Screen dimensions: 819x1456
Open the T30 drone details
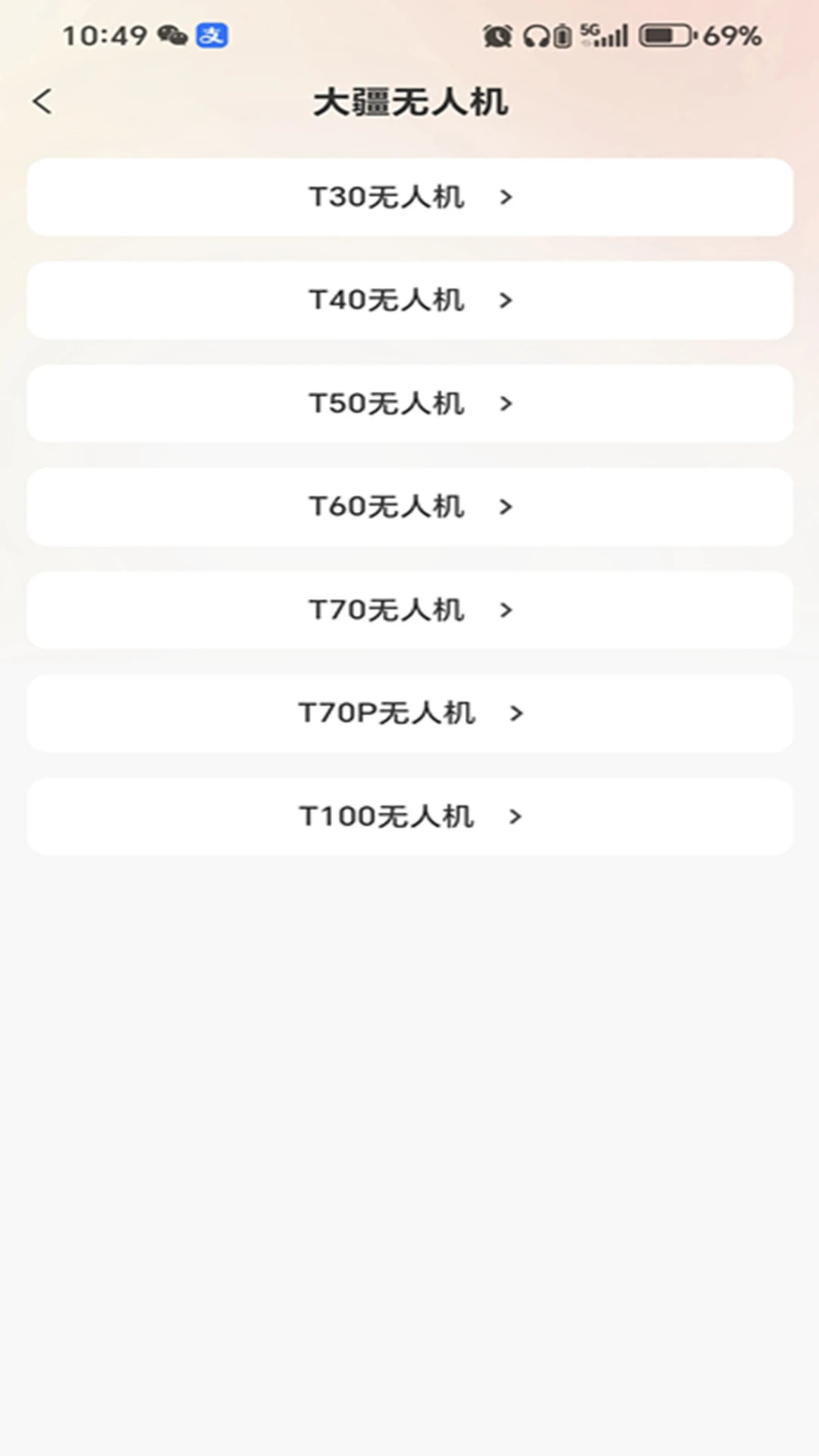[409, 198]
